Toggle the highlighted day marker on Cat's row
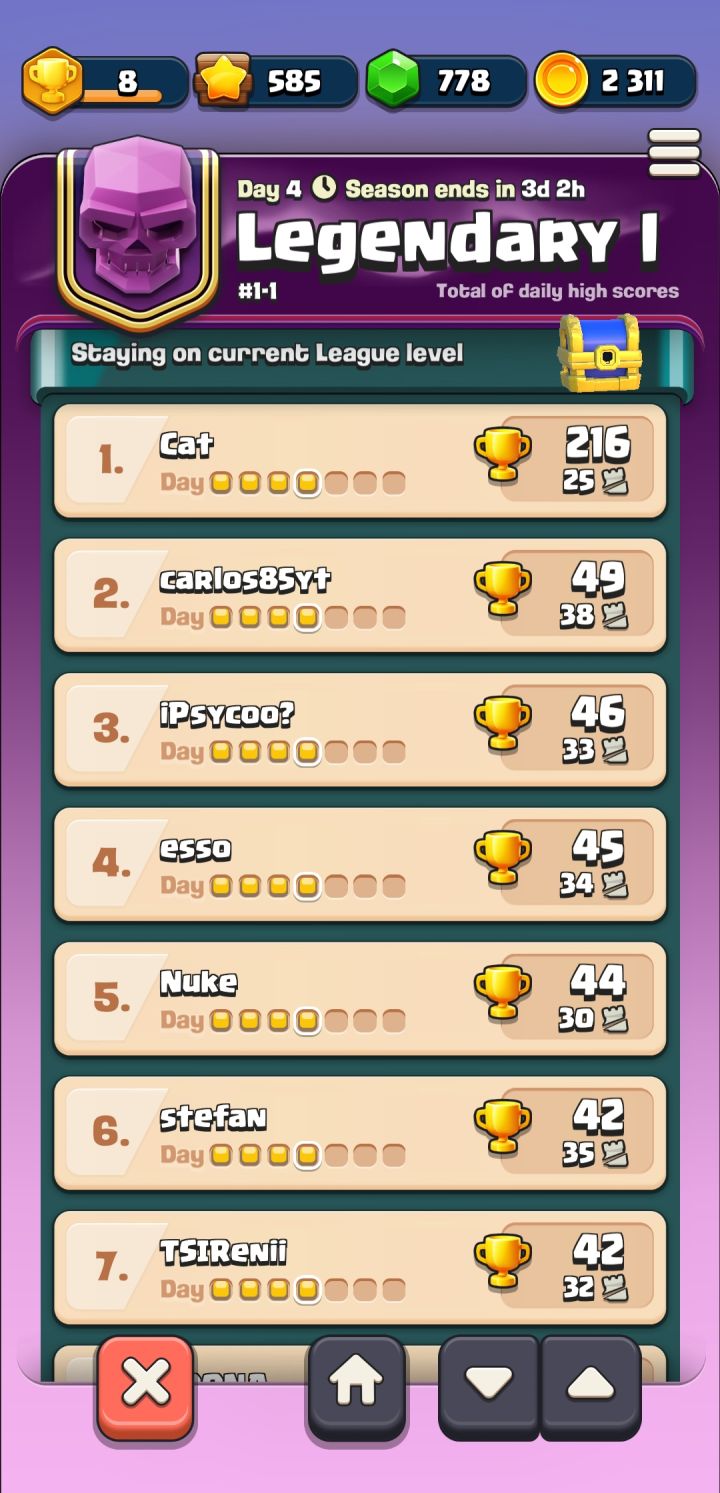 pos(305,482)
